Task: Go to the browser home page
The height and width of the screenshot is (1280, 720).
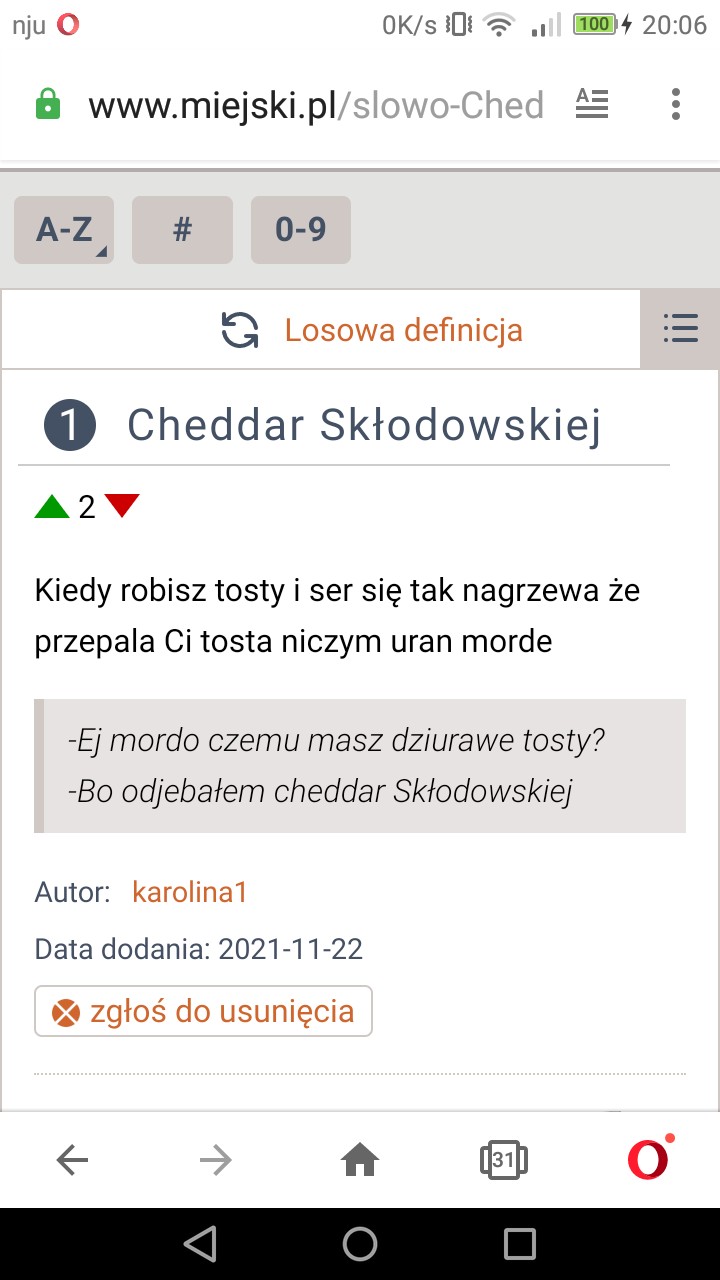Action: coord(360,1160)
